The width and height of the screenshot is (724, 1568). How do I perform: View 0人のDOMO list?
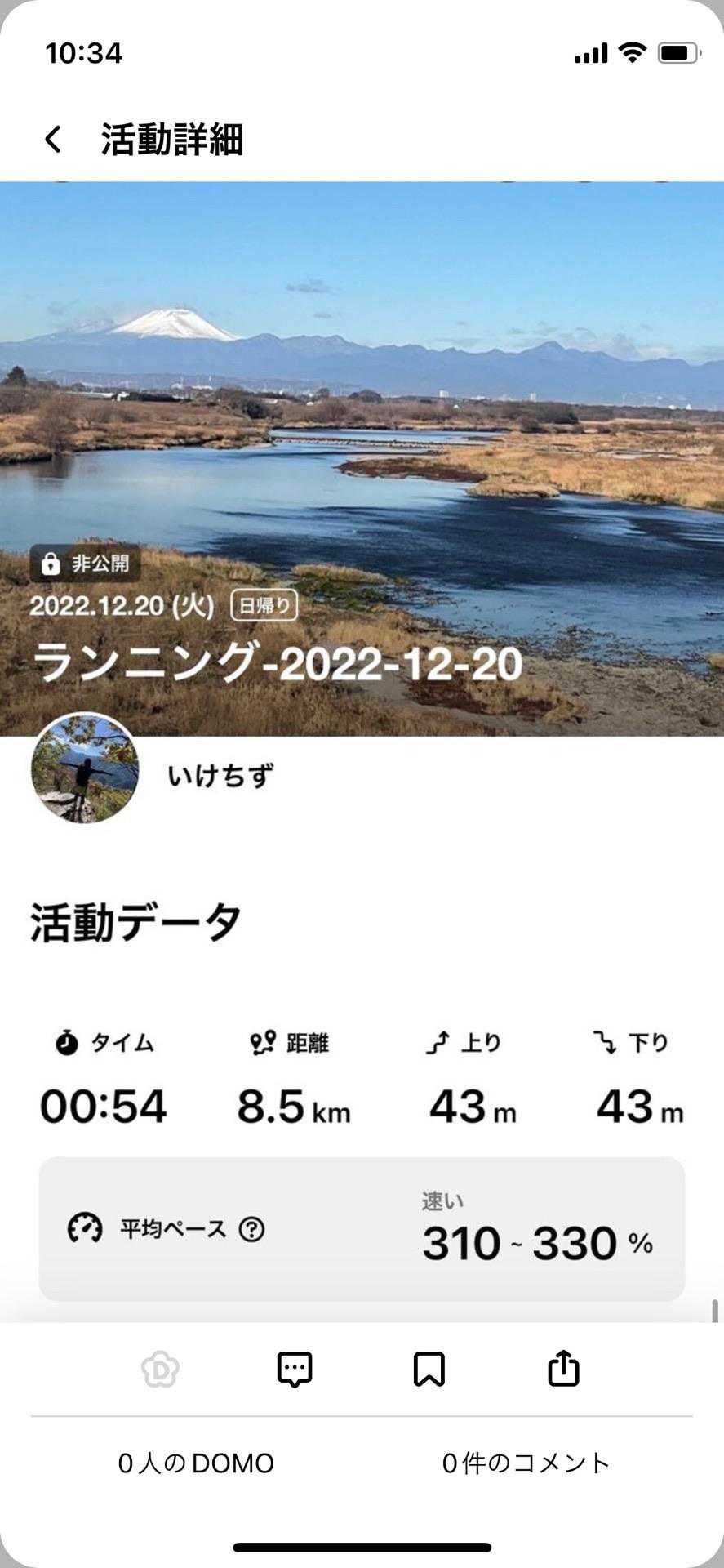click(x=196, y=1463)
